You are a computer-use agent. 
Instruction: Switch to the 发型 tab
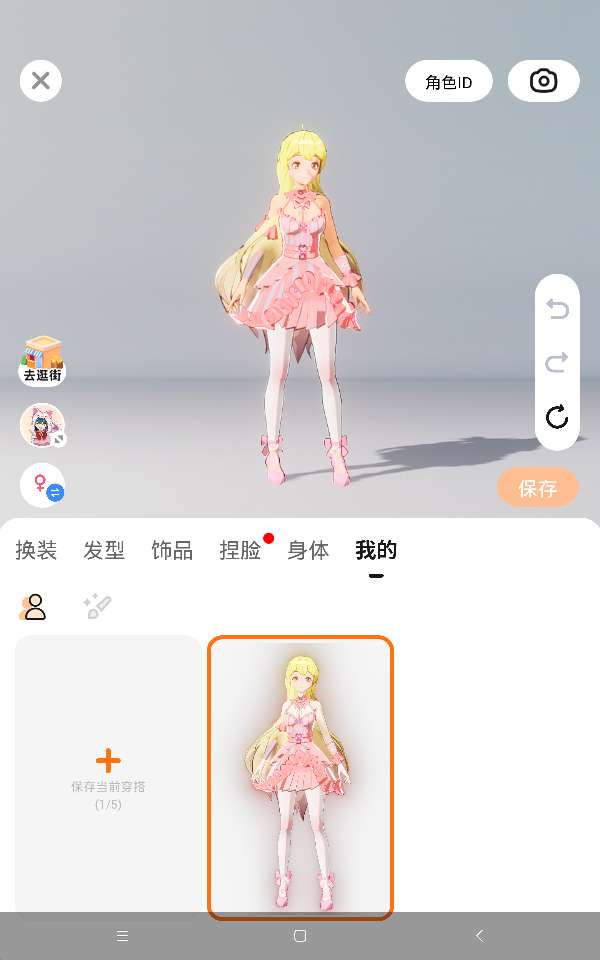coord(104,550)
